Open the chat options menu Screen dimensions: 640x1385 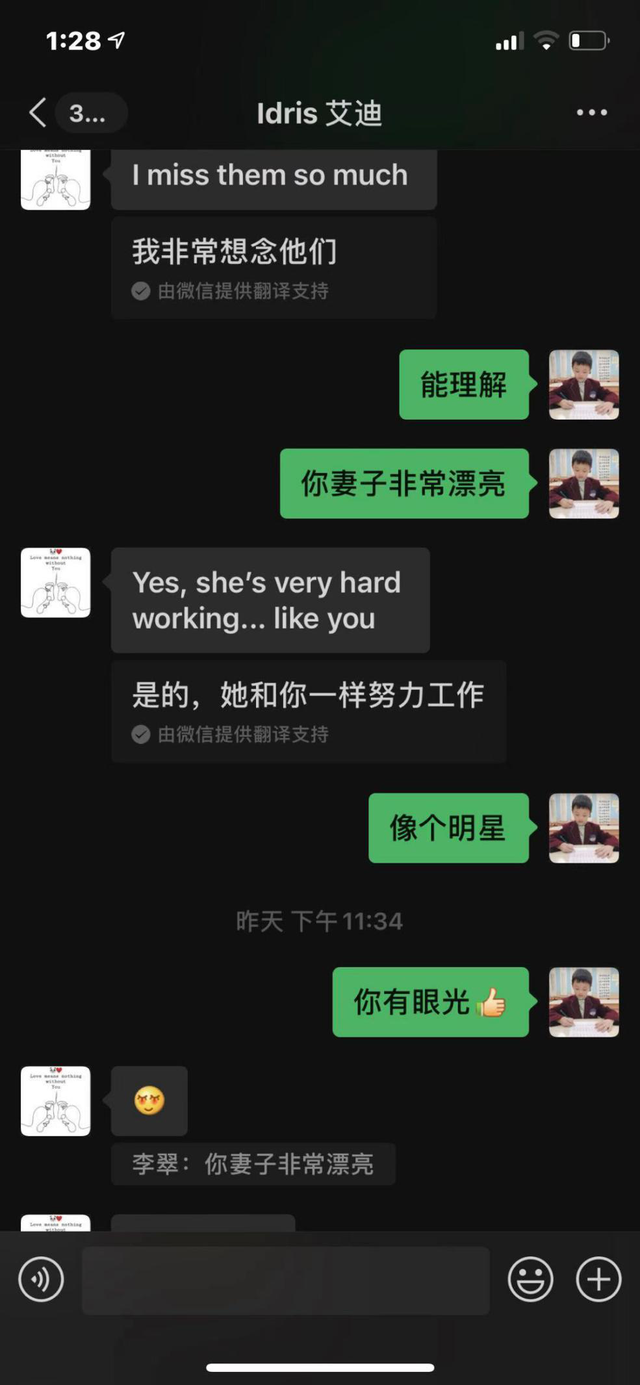[x=592, y=113]
